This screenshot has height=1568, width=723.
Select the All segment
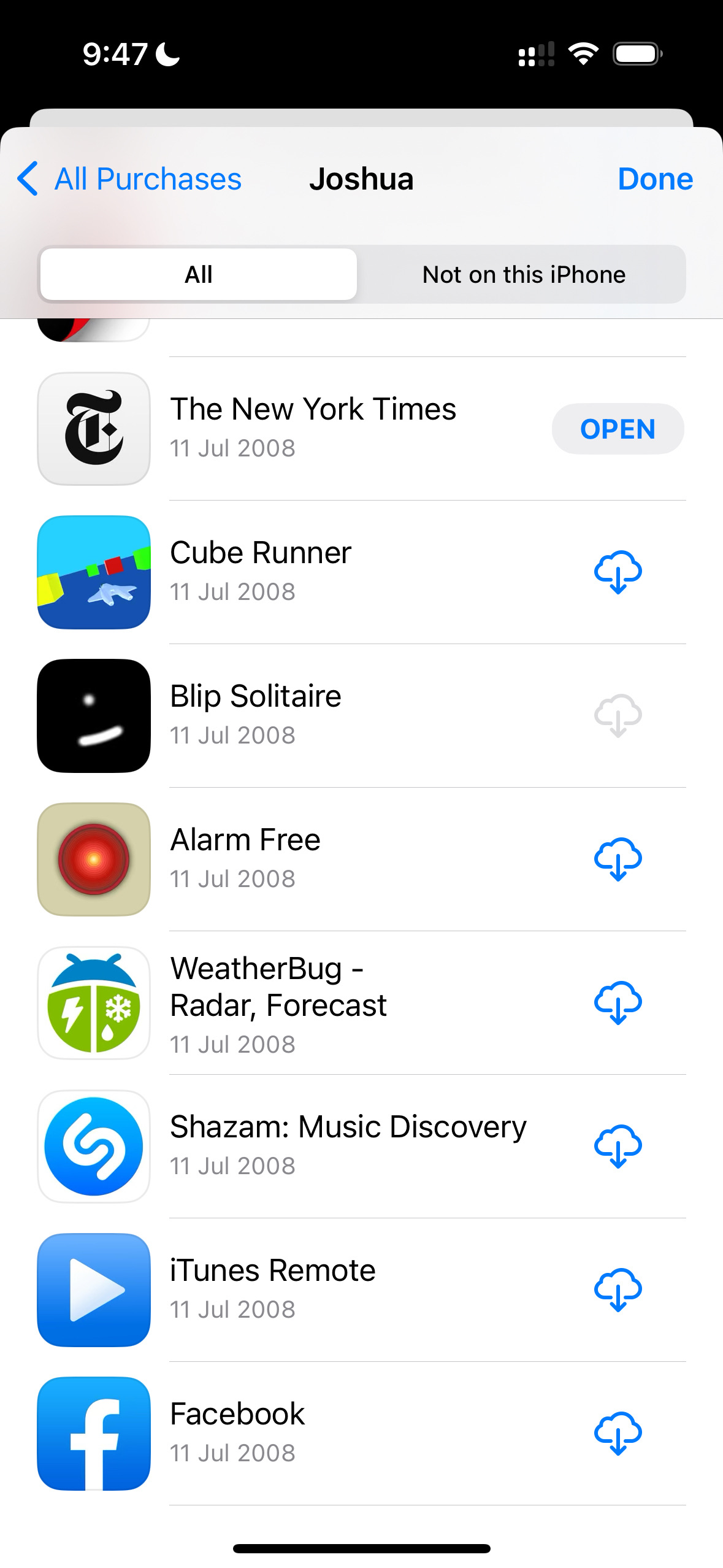point(199,274)
